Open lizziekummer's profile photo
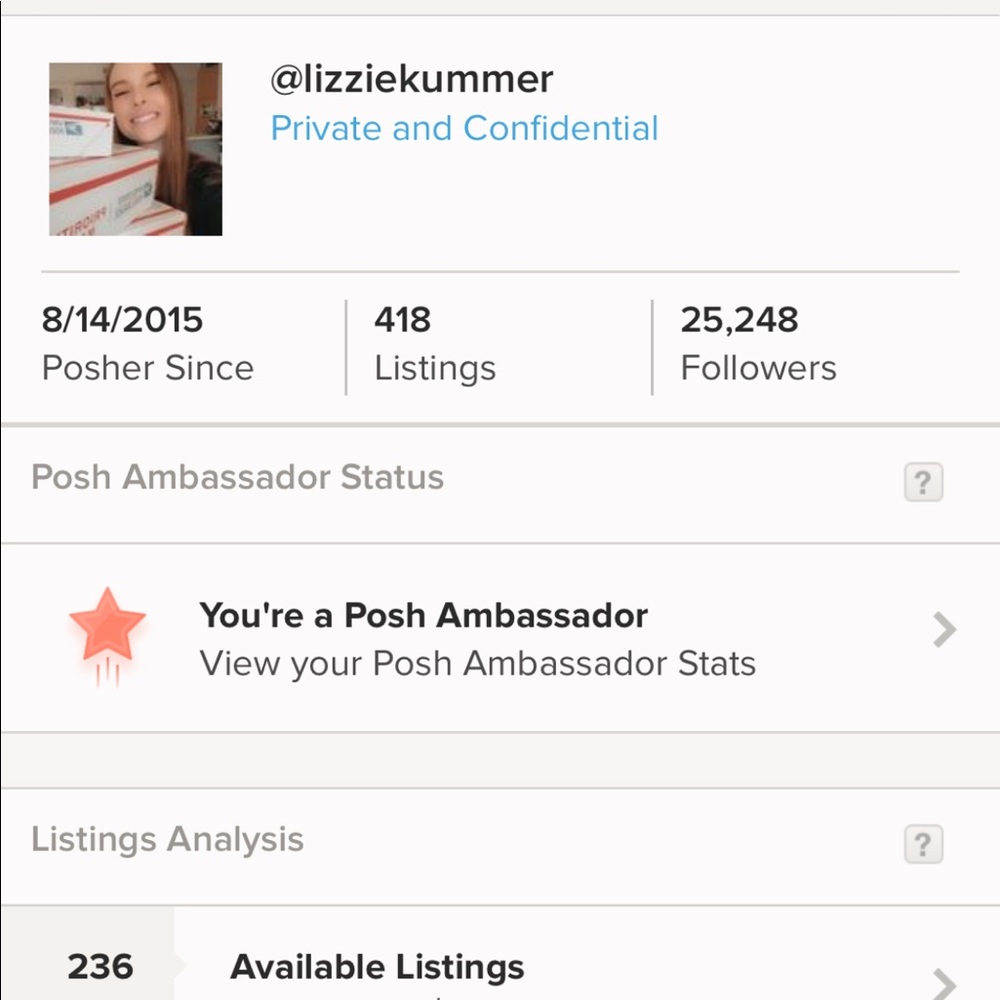 pos(136,149)
